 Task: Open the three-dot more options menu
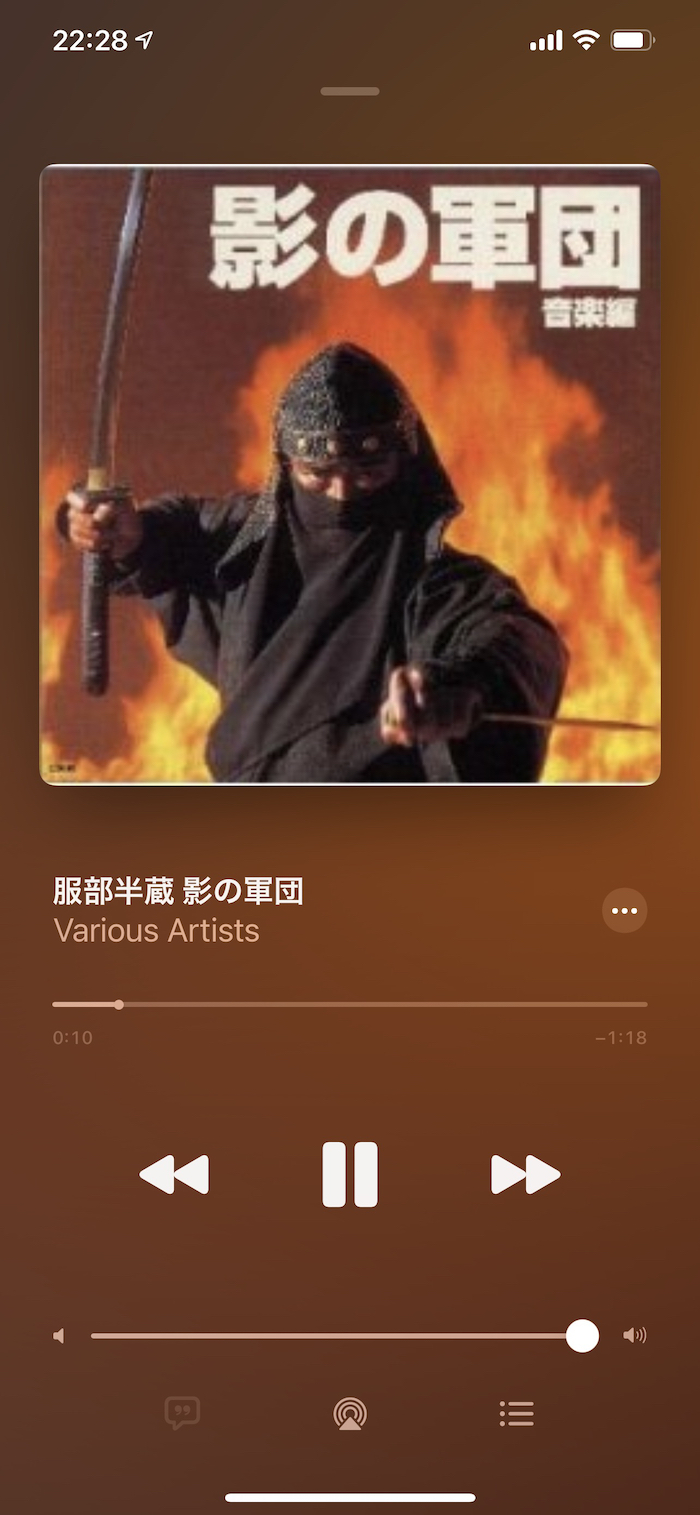624,911
